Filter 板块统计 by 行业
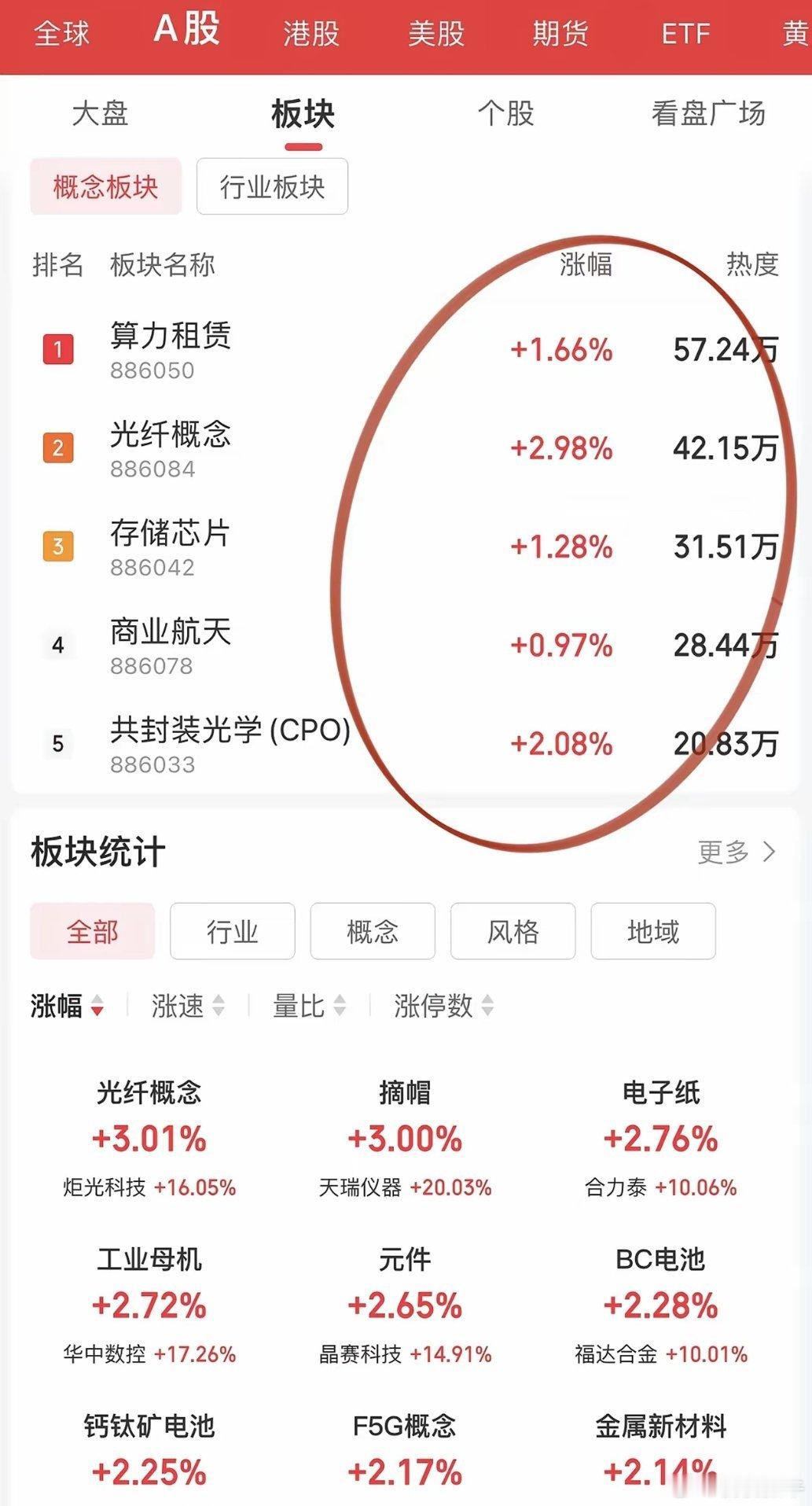Screen dimensions: 812x1506 click(x=233, y=931)
